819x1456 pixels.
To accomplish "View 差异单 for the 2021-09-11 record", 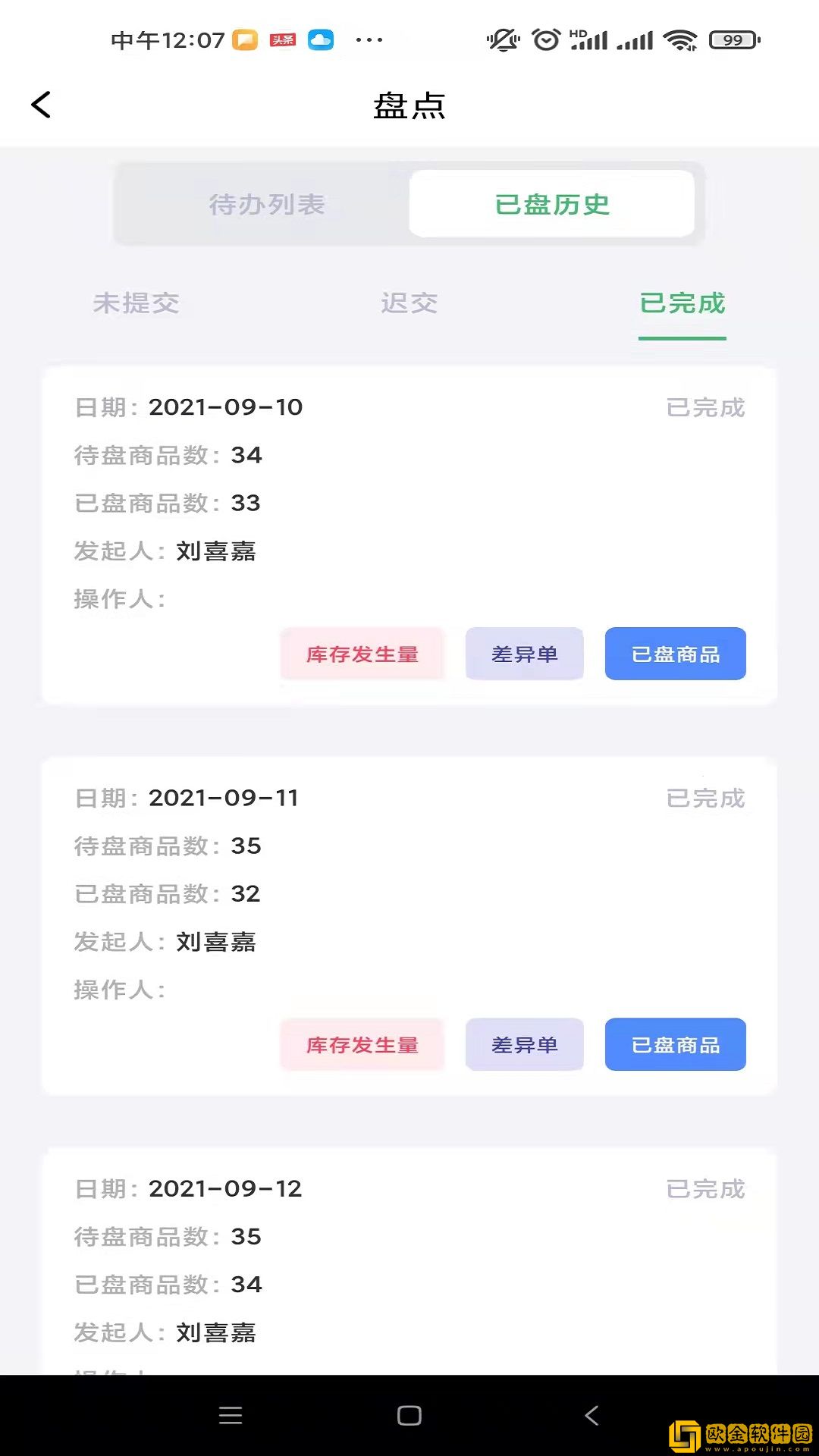I will 524,1044.
